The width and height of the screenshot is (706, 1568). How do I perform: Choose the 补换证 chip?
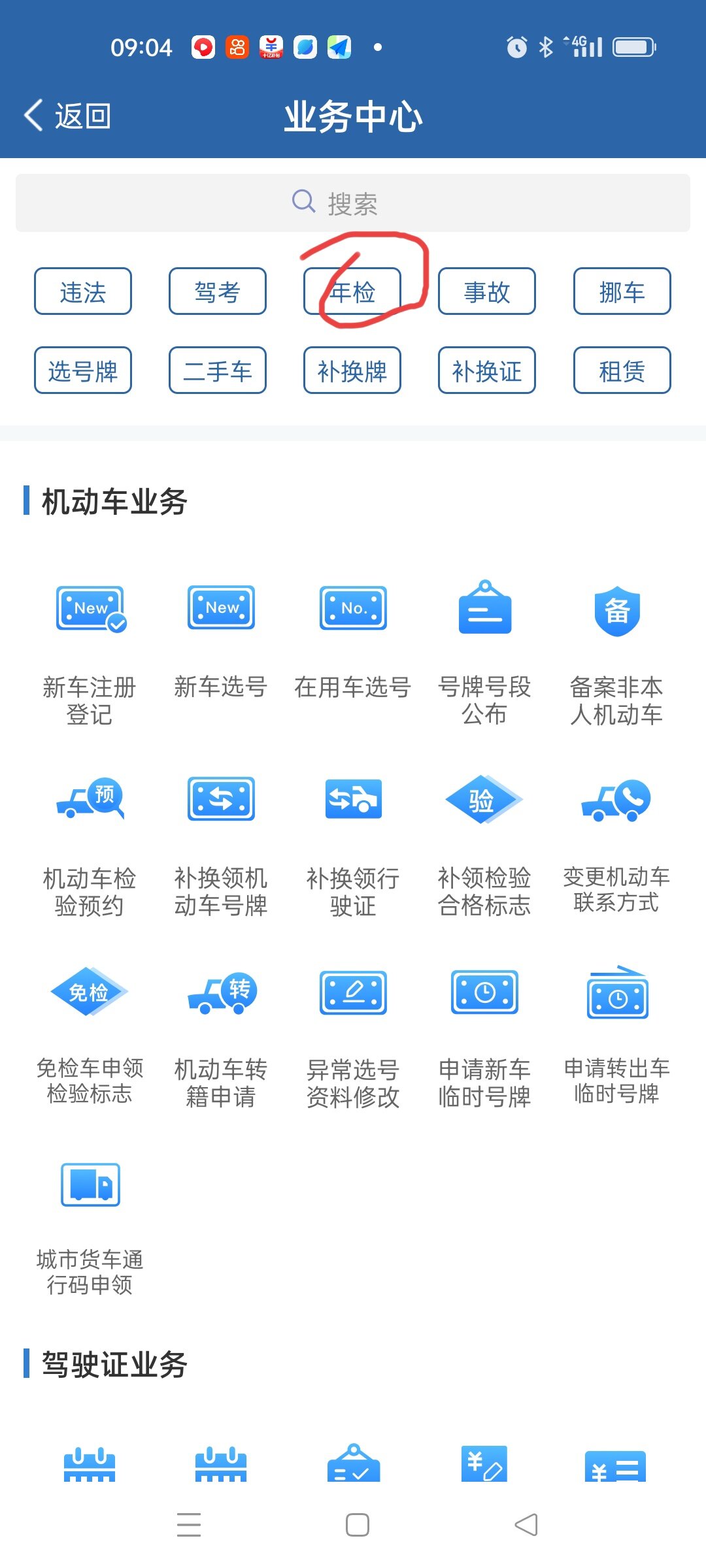coord(487,370)
